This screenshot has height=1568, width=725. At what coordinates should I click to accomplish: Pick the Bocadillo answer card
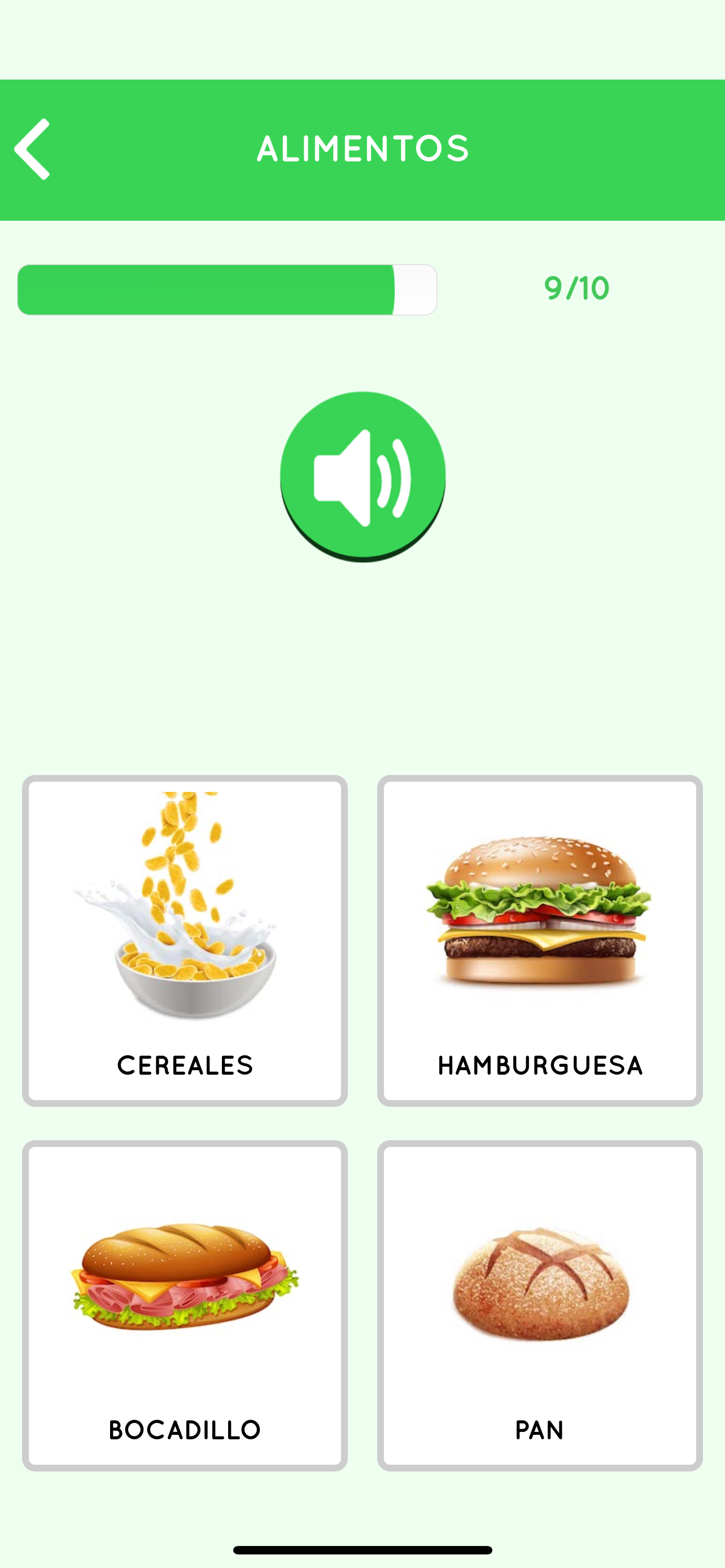point(185,1305)
